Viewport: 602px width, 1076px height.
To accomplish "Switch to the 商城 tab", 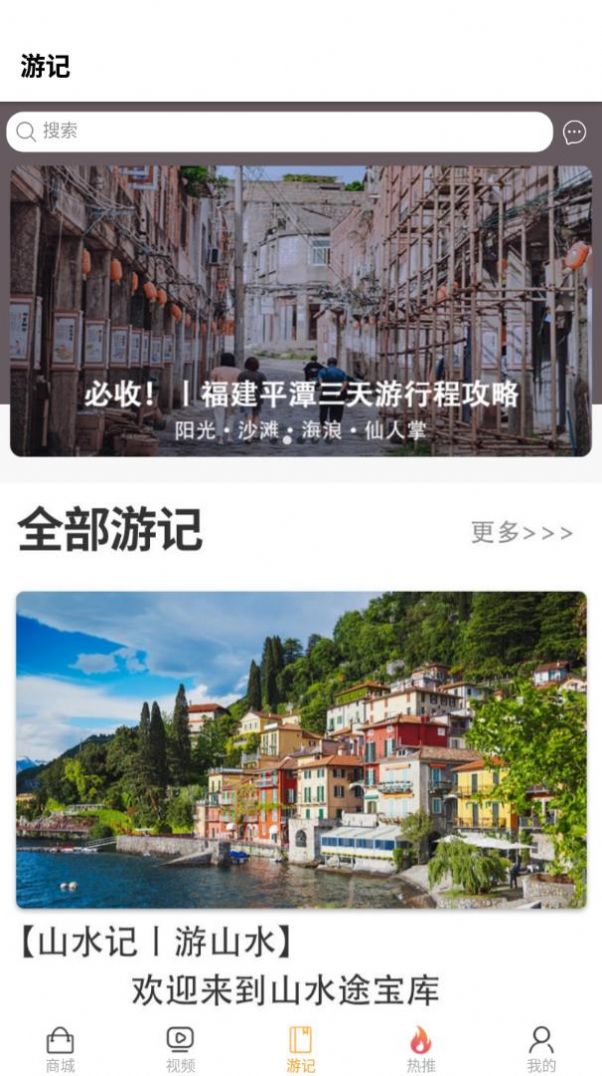I will 60,1049.
